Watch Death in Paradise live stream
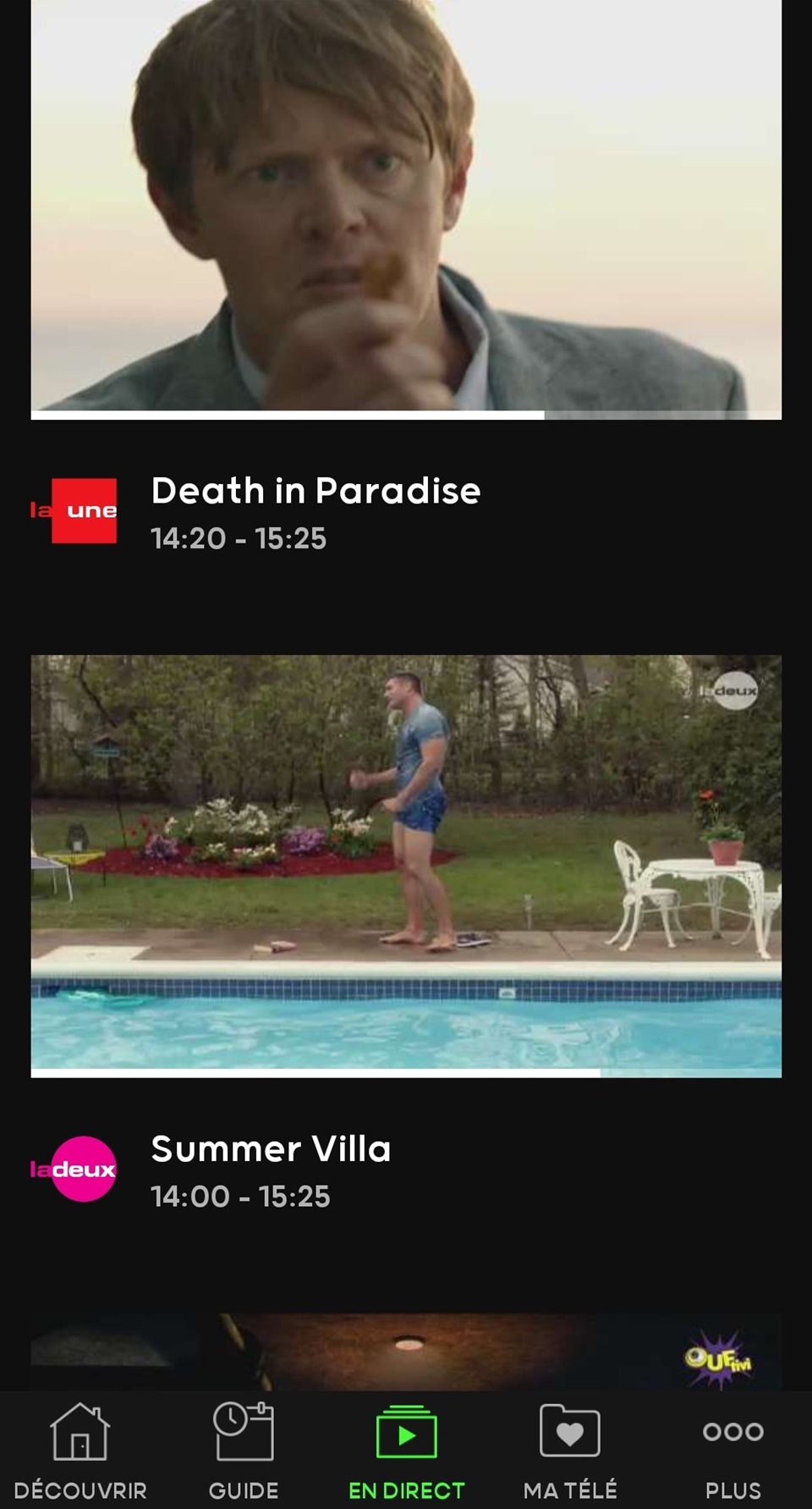 tap(406, 207)
